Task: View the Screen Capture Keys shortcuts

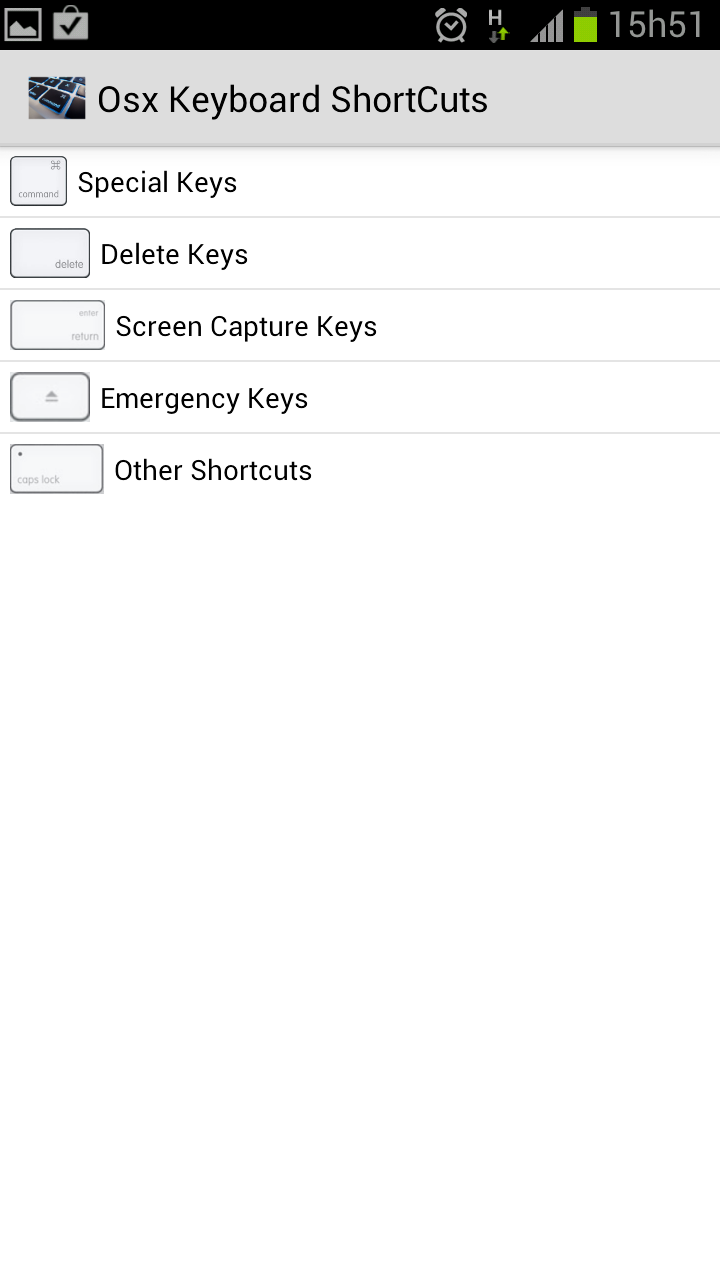Action: pos(246,326)
